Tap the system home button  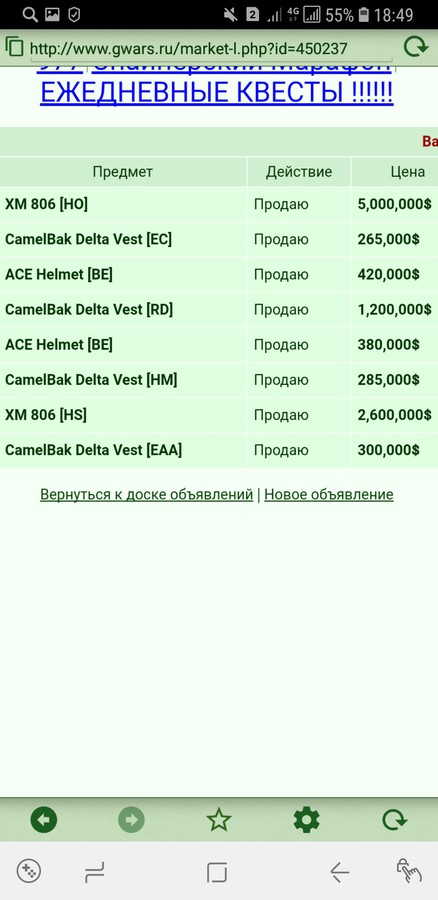coord(217,872)
